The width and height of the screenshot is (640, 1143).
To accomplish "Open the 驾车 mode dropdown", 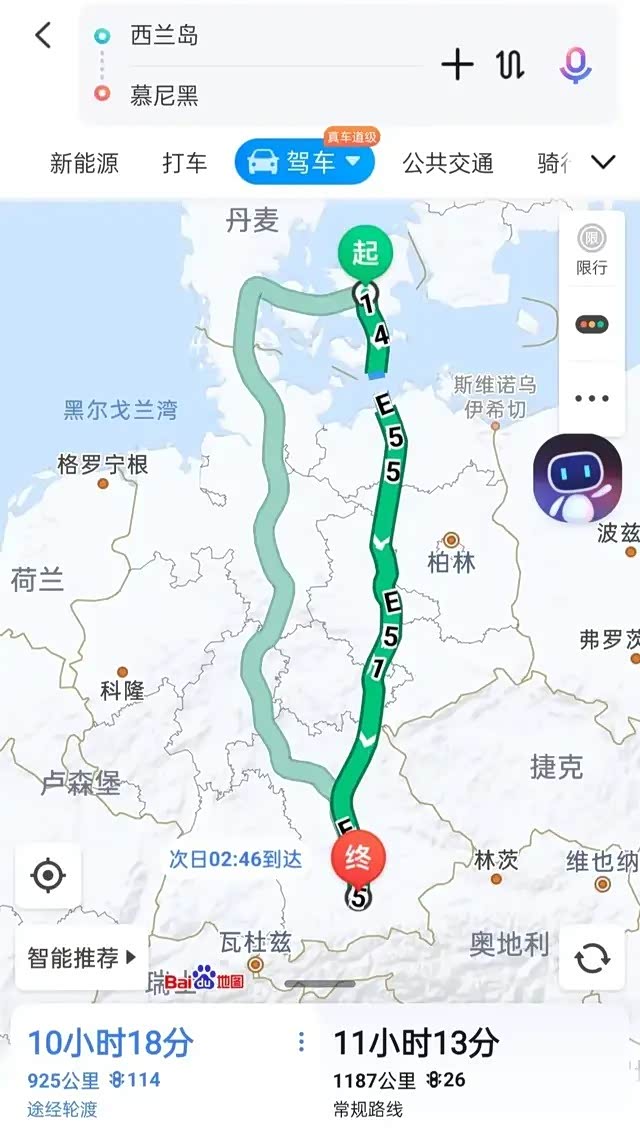I will [305, 164].
